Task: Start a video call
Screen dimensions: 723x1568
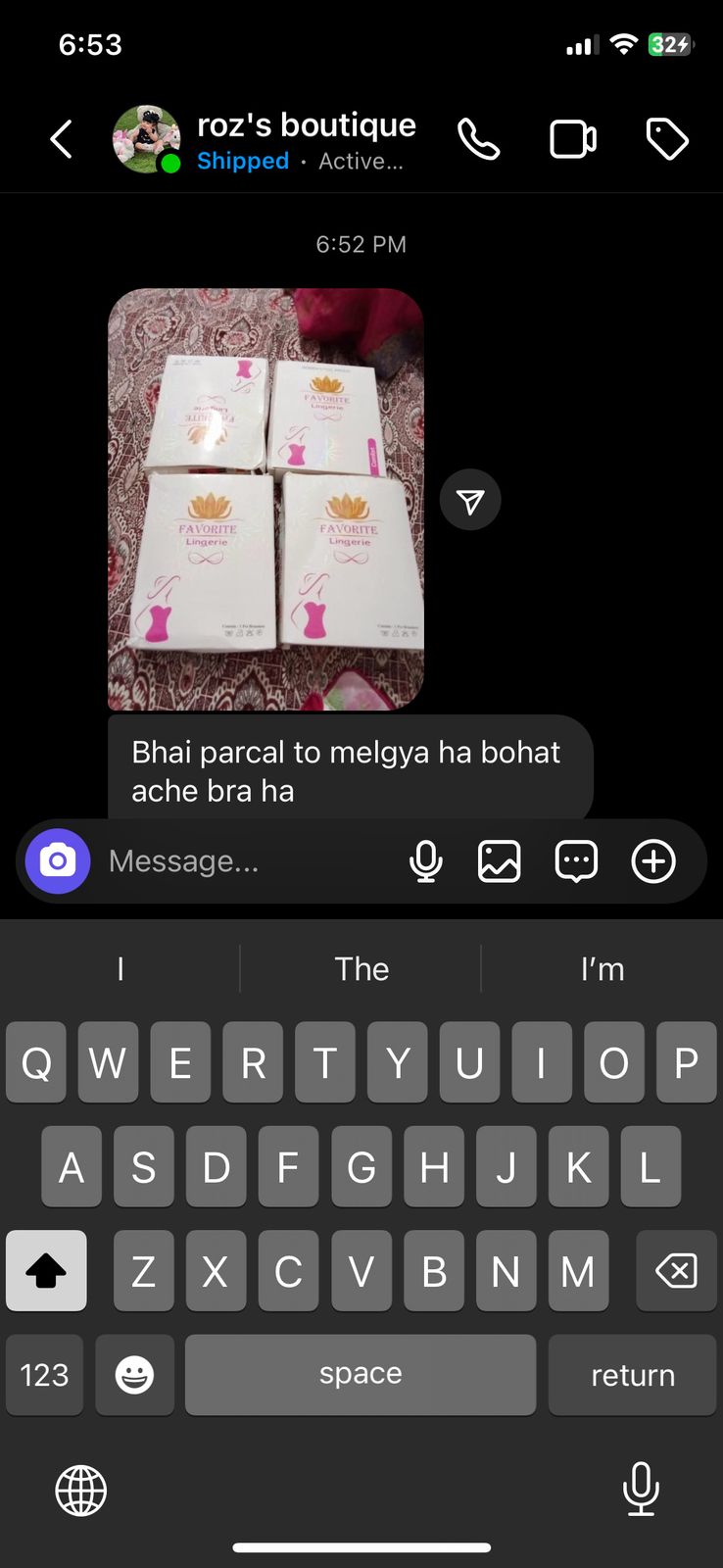Action: [x=573, y=139]
